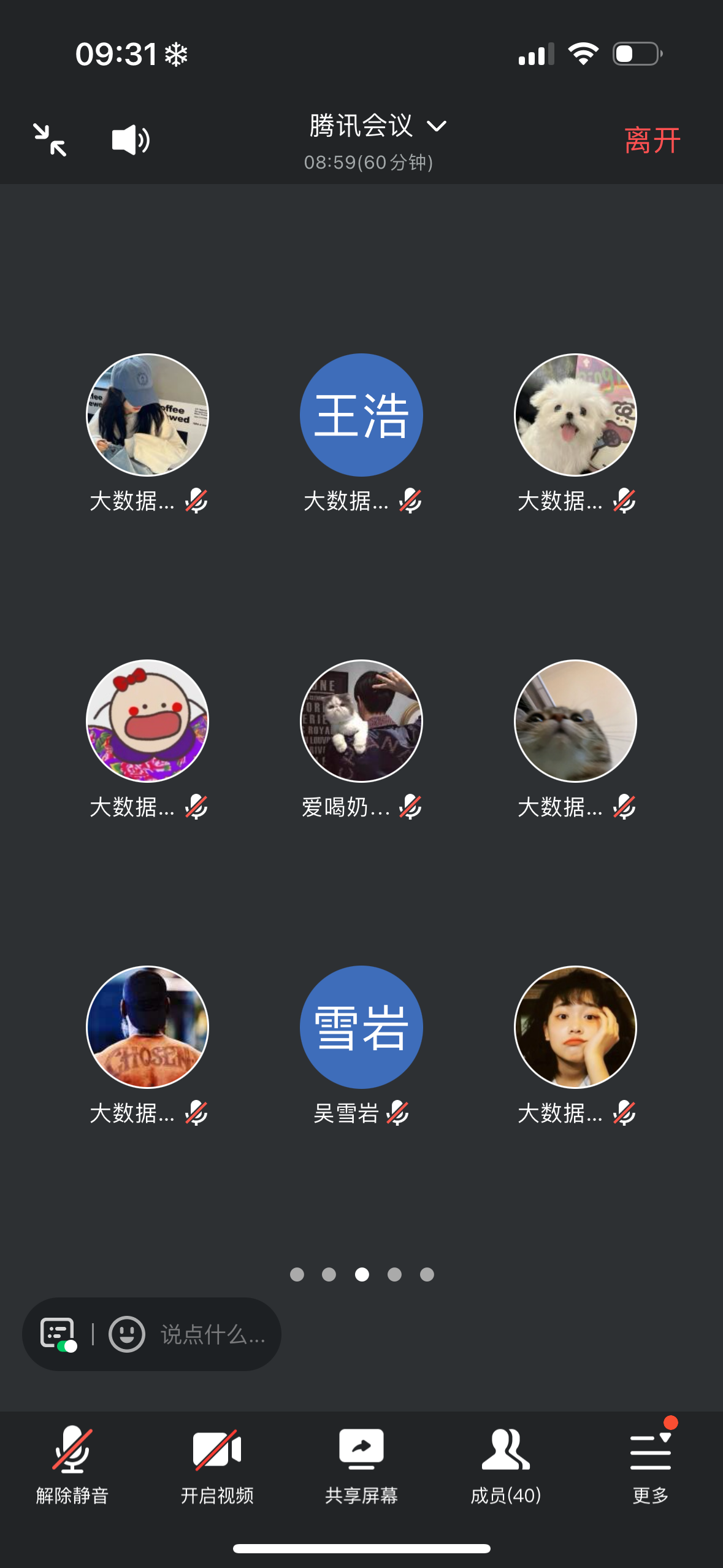This screenshot has width=723, height=1568.
Task: Minimize the meeting window
Action: [50, 140]
